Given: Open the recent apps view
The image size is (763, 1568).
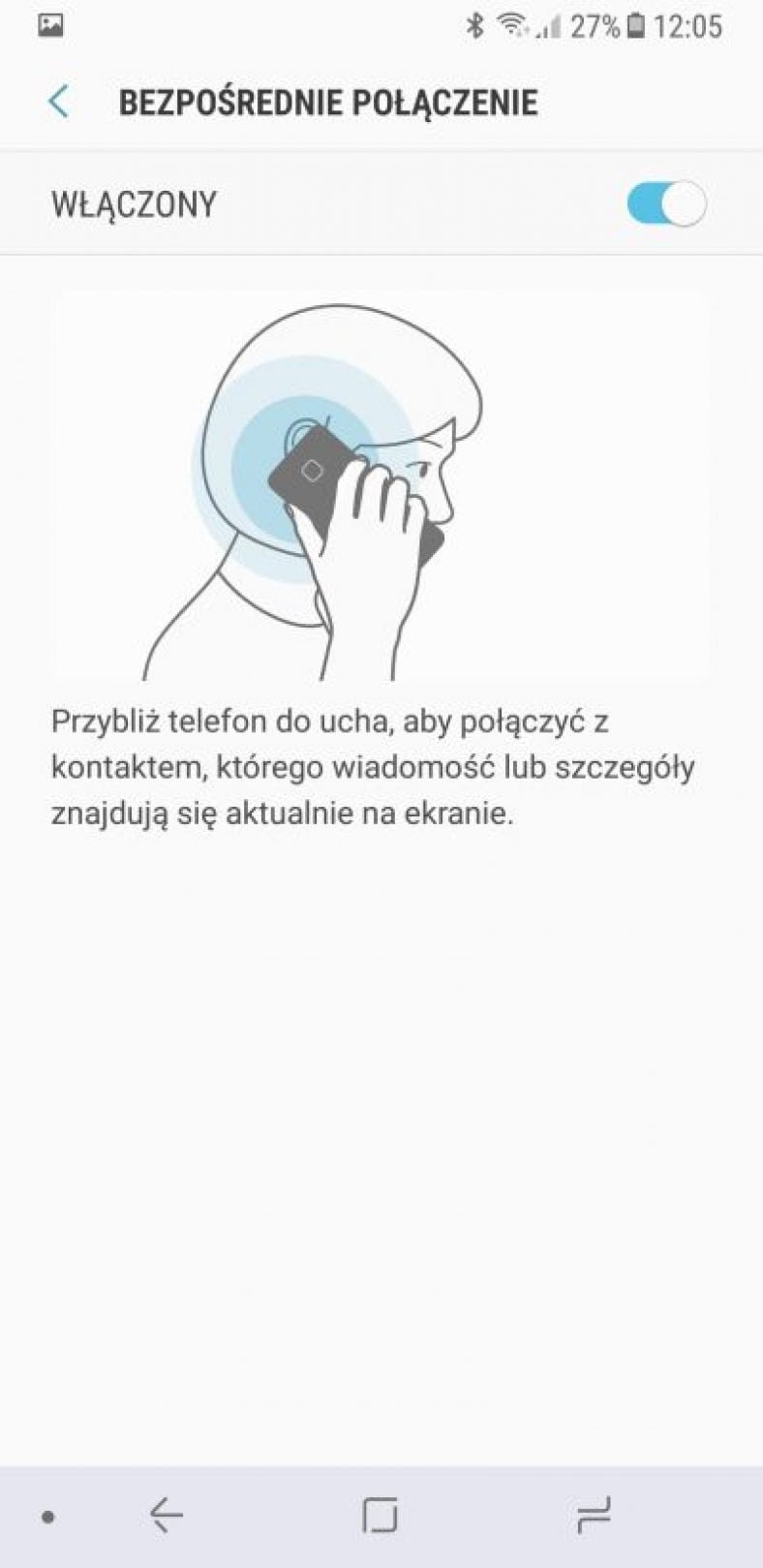Looking at the screenshot, I should 593,1515.
